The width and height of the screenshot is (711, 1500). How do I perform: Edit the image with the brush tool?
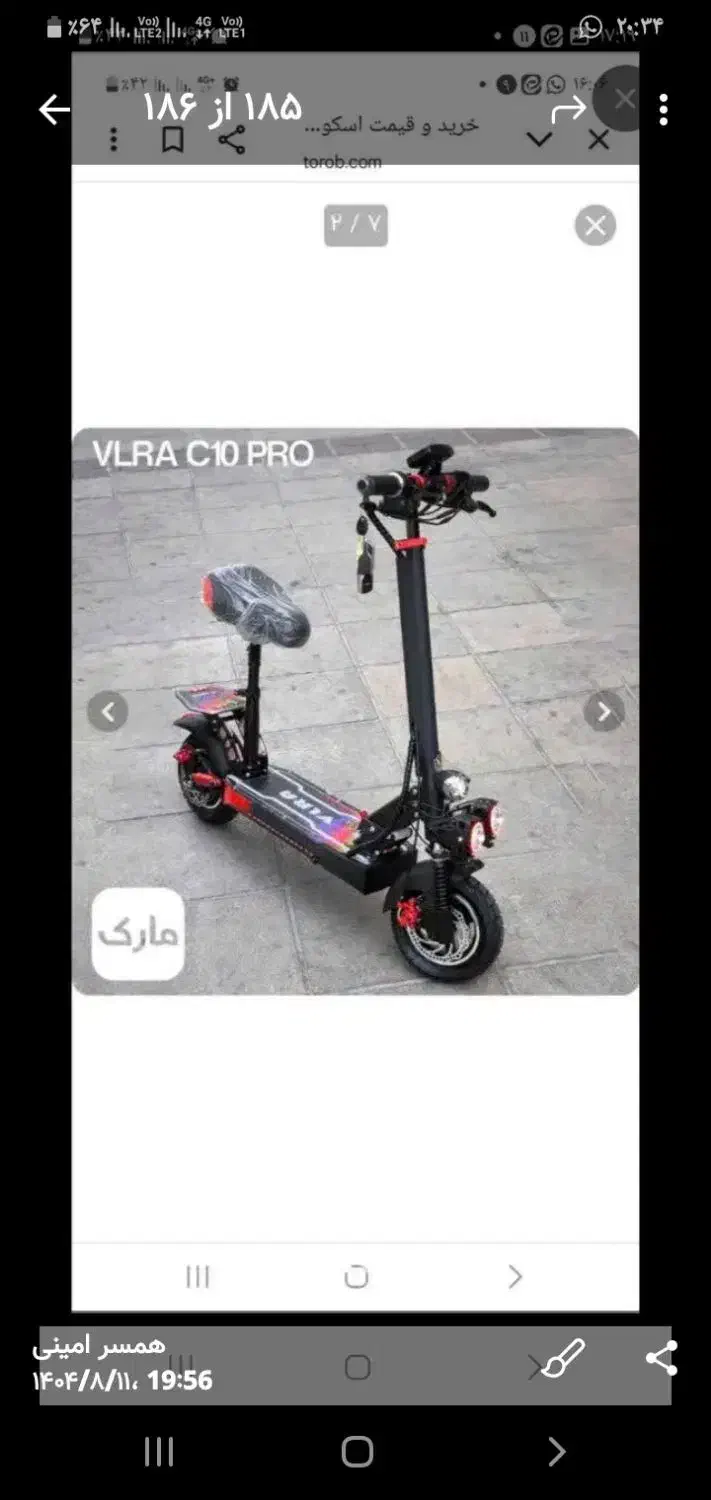point(563,1359)
